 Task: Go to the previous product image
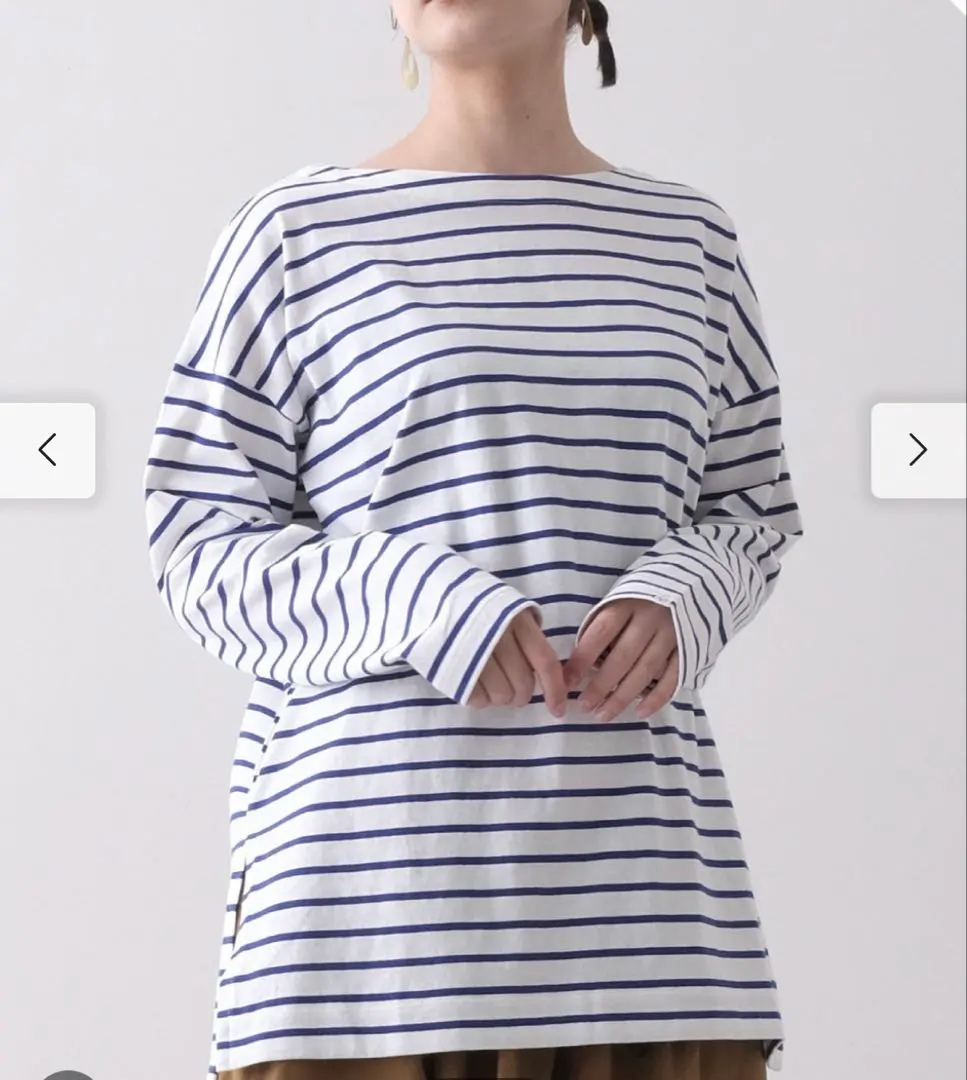click(47, 450)
